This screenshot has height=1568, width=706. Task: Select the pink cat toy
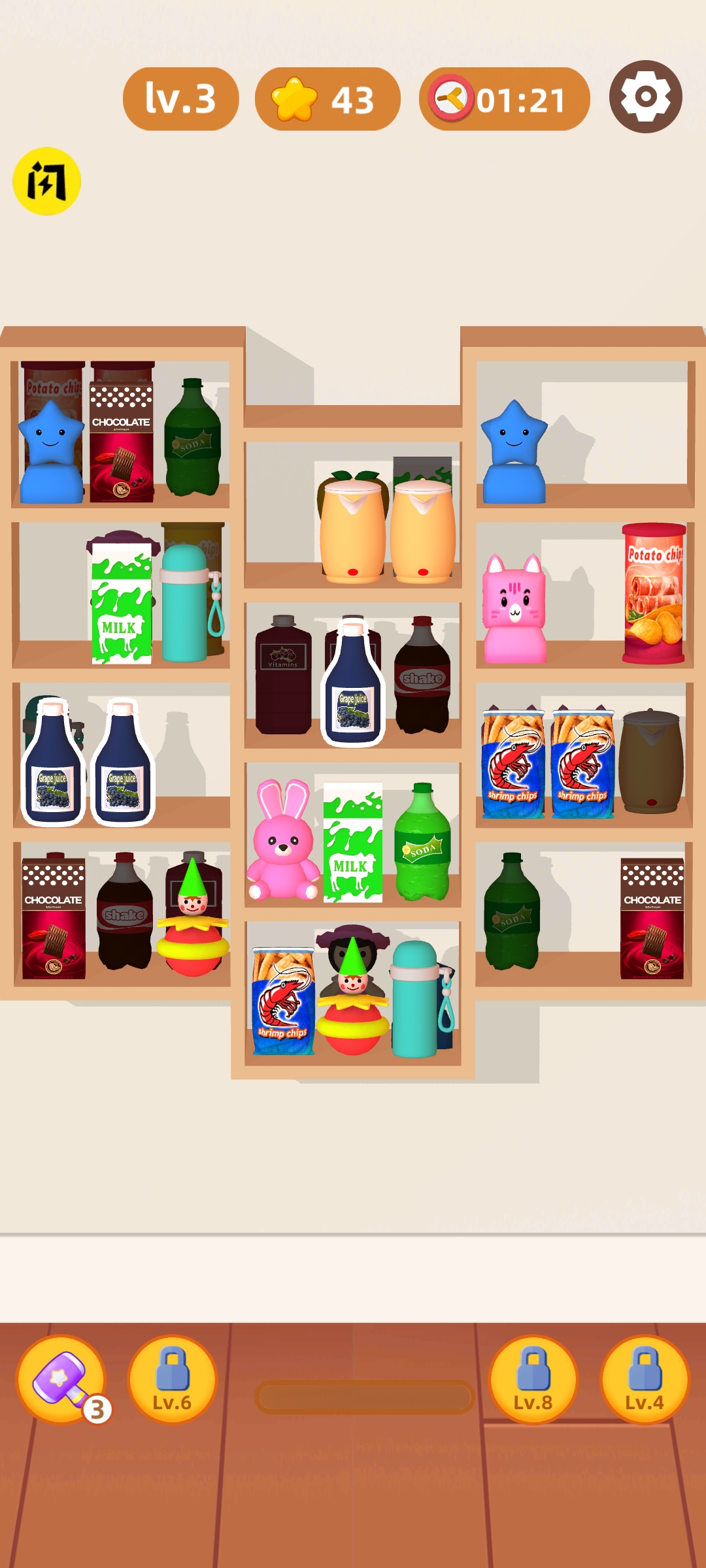pos(514,610)
